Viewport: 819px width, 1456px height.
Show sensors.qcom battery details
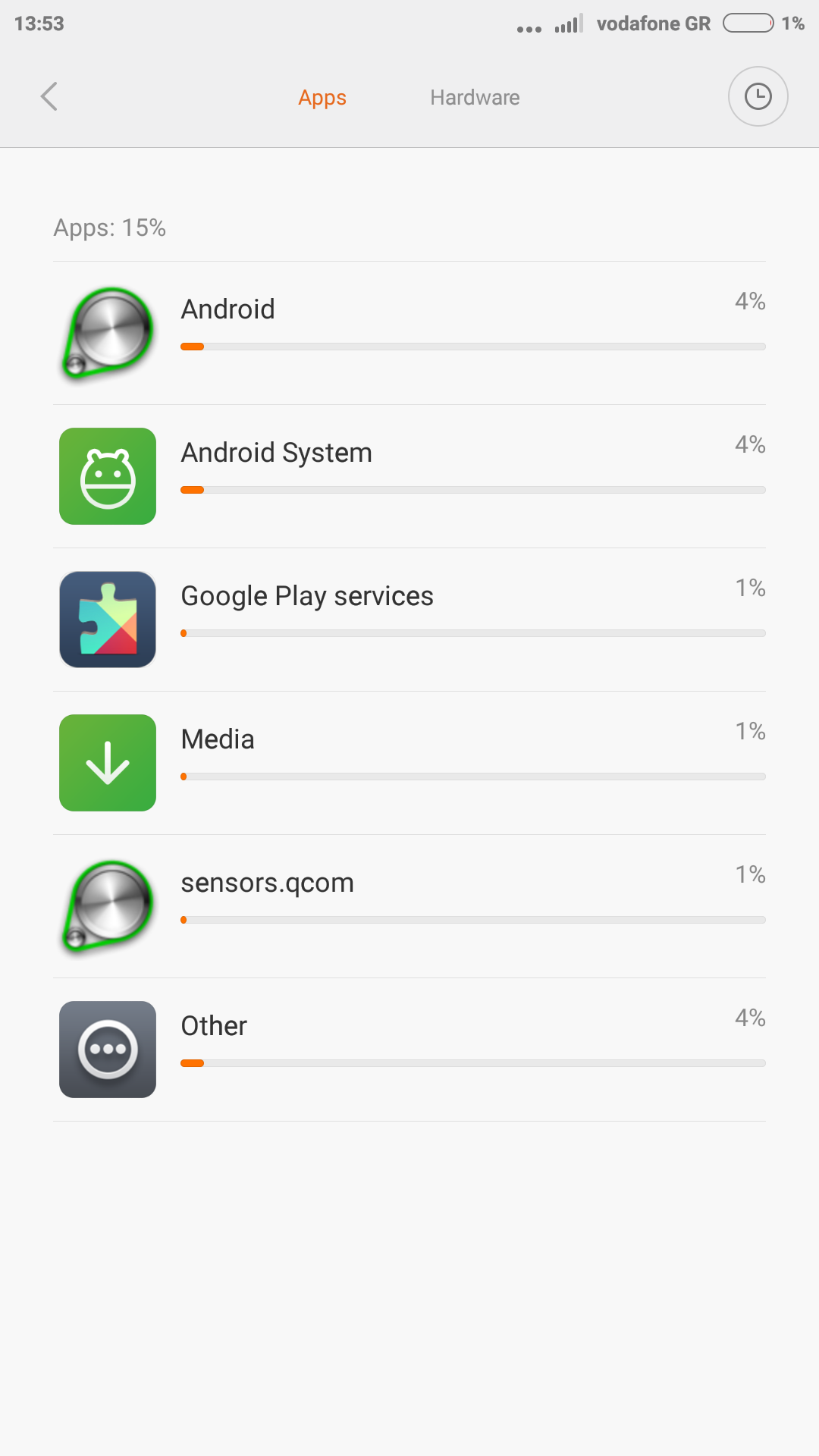409,906
